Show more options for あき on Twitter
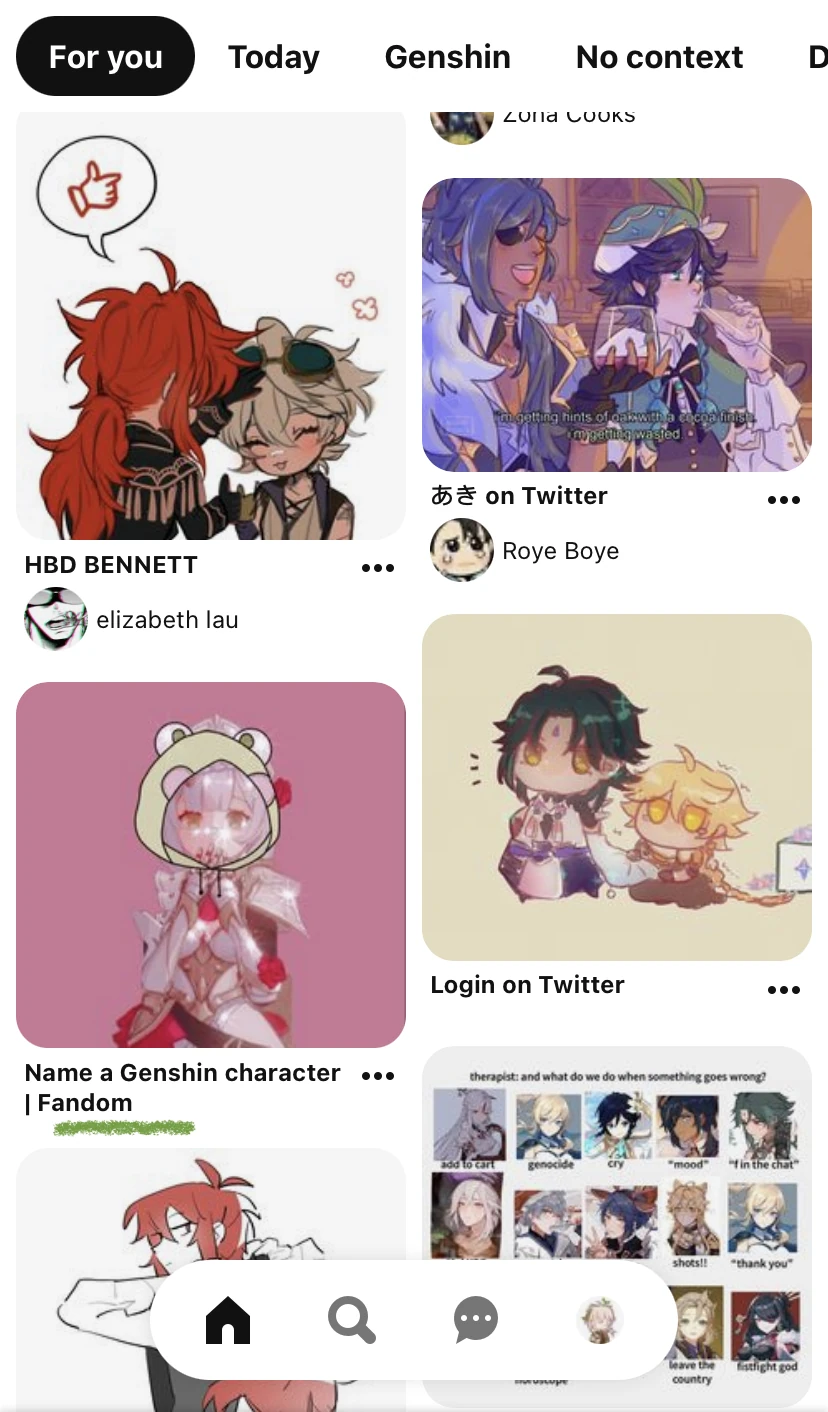 (784, 500)
